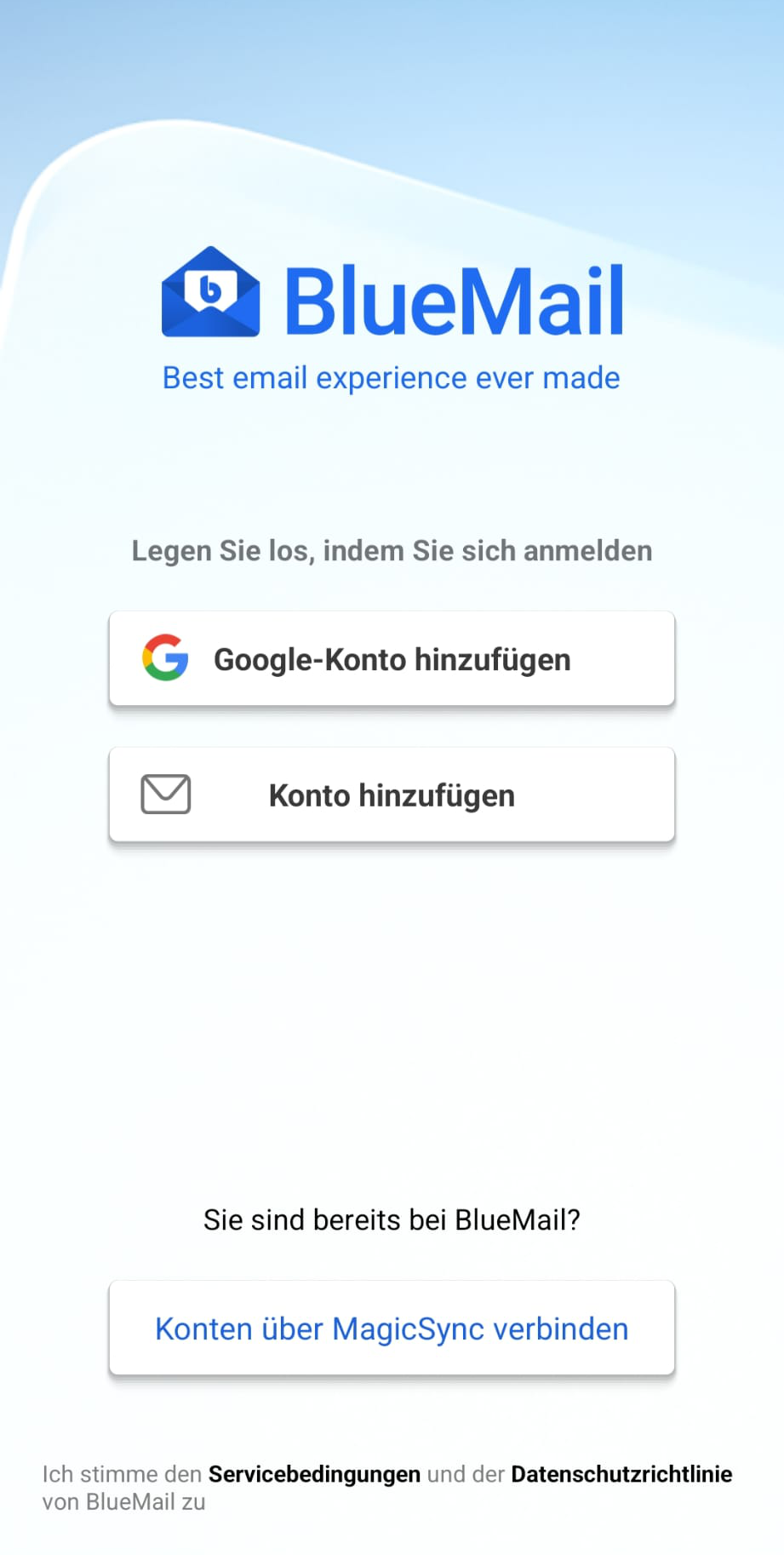Open the Servicebedingungen link
Viewport: 784px width, 1555px height.
(x=314, y=1474)
